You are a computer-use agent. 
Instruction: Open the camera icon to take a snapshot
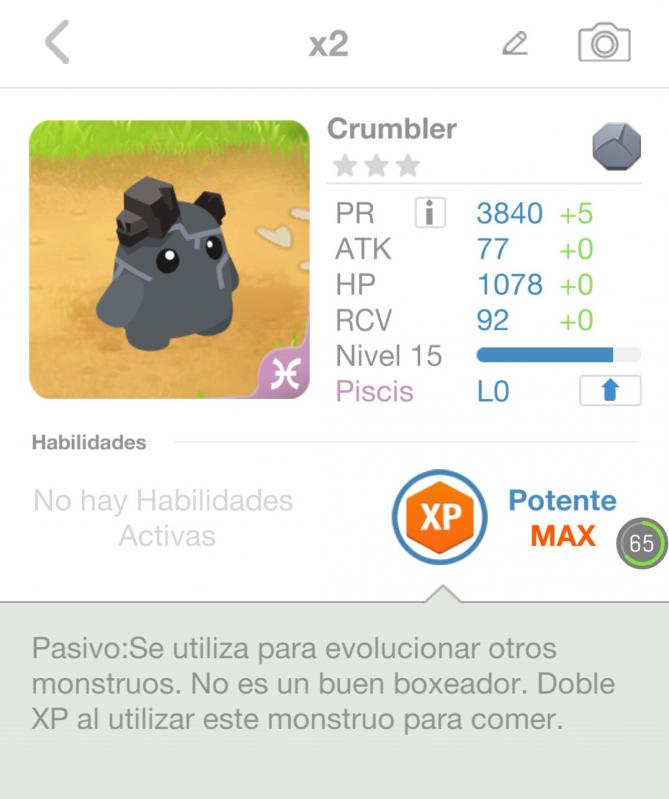(604, 44)
